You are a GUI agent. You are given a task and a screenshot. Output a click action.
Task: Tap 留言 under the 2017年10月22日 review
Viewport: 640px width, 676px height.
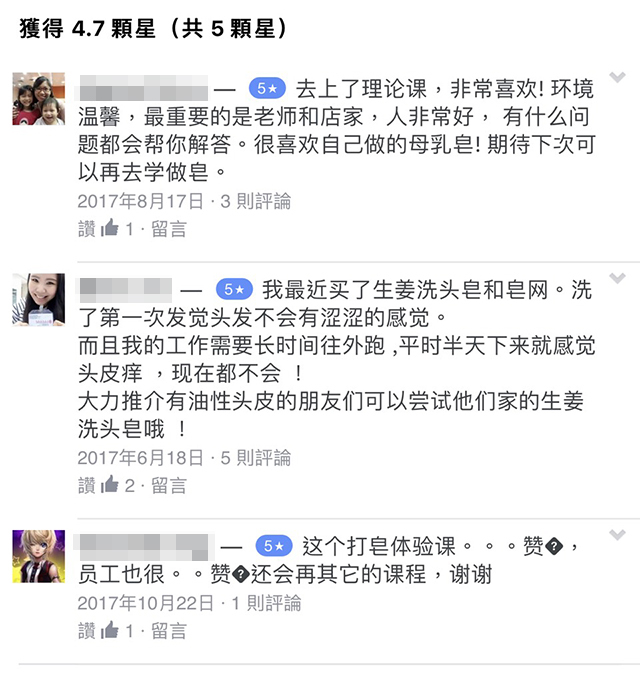pyautogui.click(x=169, y=631)
